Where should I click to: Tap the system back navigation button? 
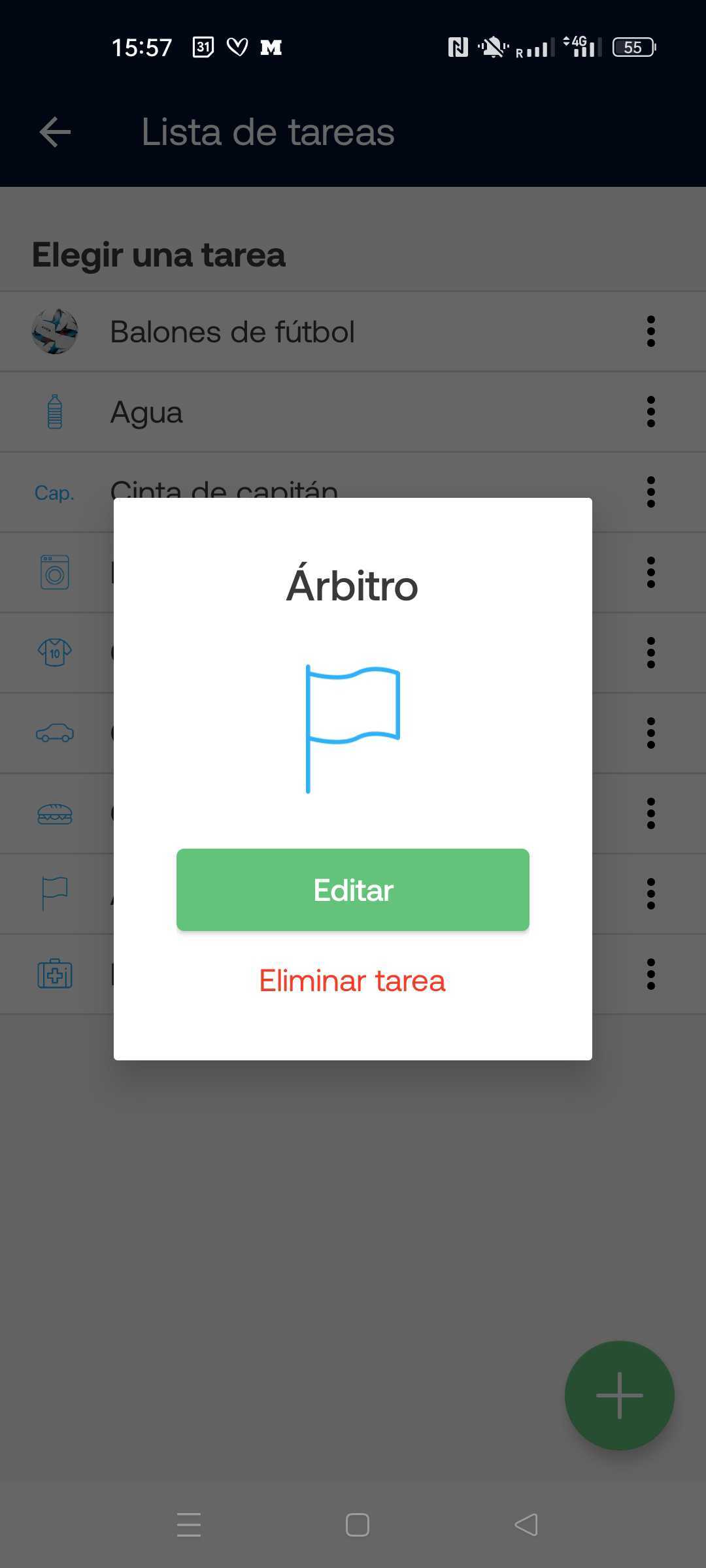526,1525
